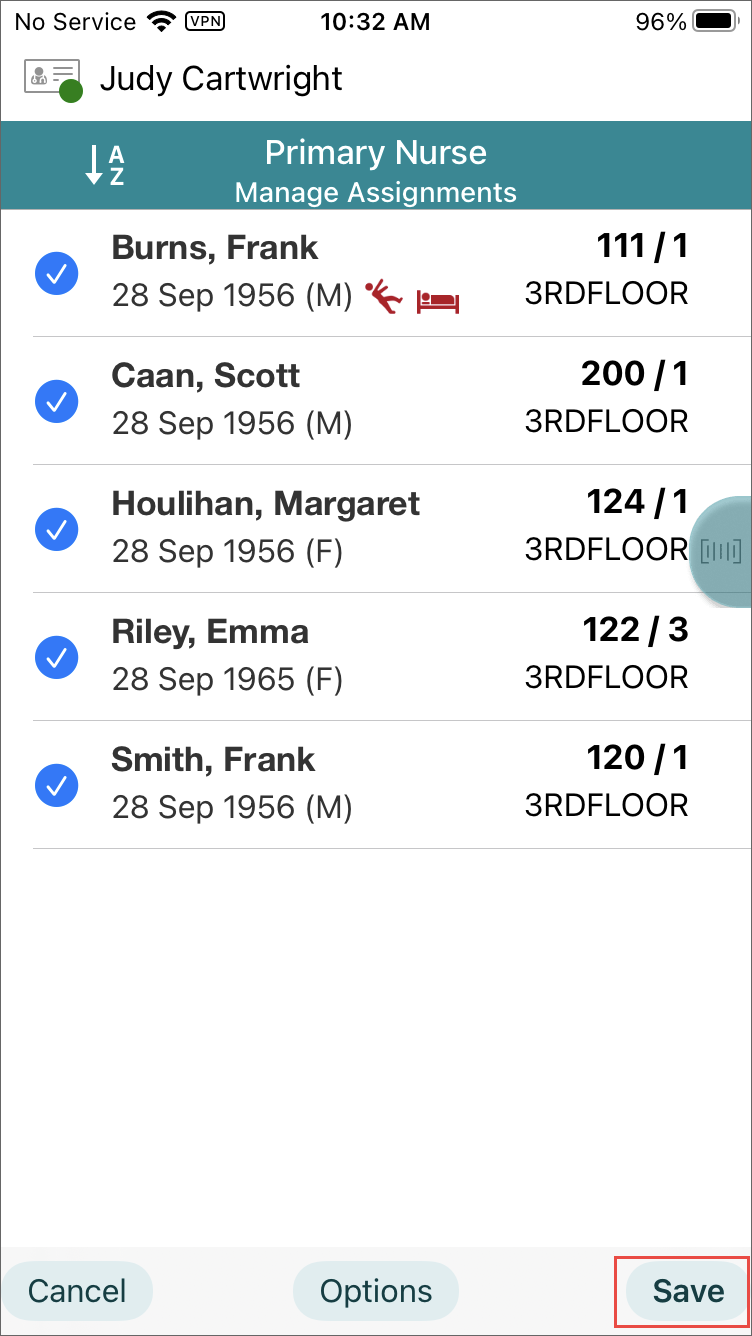Open Judy Cartwright's profile badge icon
Viewport: 752px width, 1336px height.
pyautogui.click(x=54, y=80)
